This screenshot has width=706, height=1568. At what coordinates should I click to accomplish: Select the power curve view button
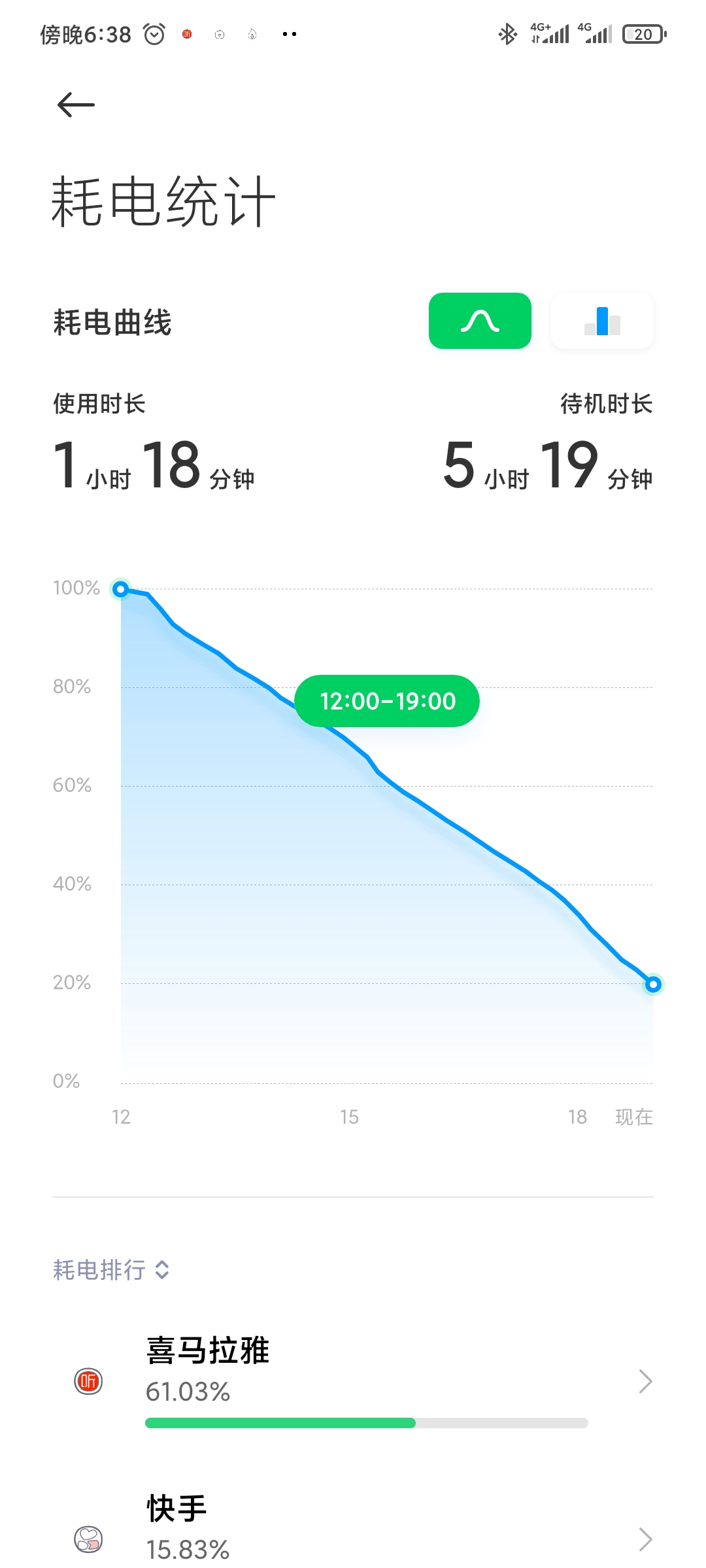[x=480, y=321]
